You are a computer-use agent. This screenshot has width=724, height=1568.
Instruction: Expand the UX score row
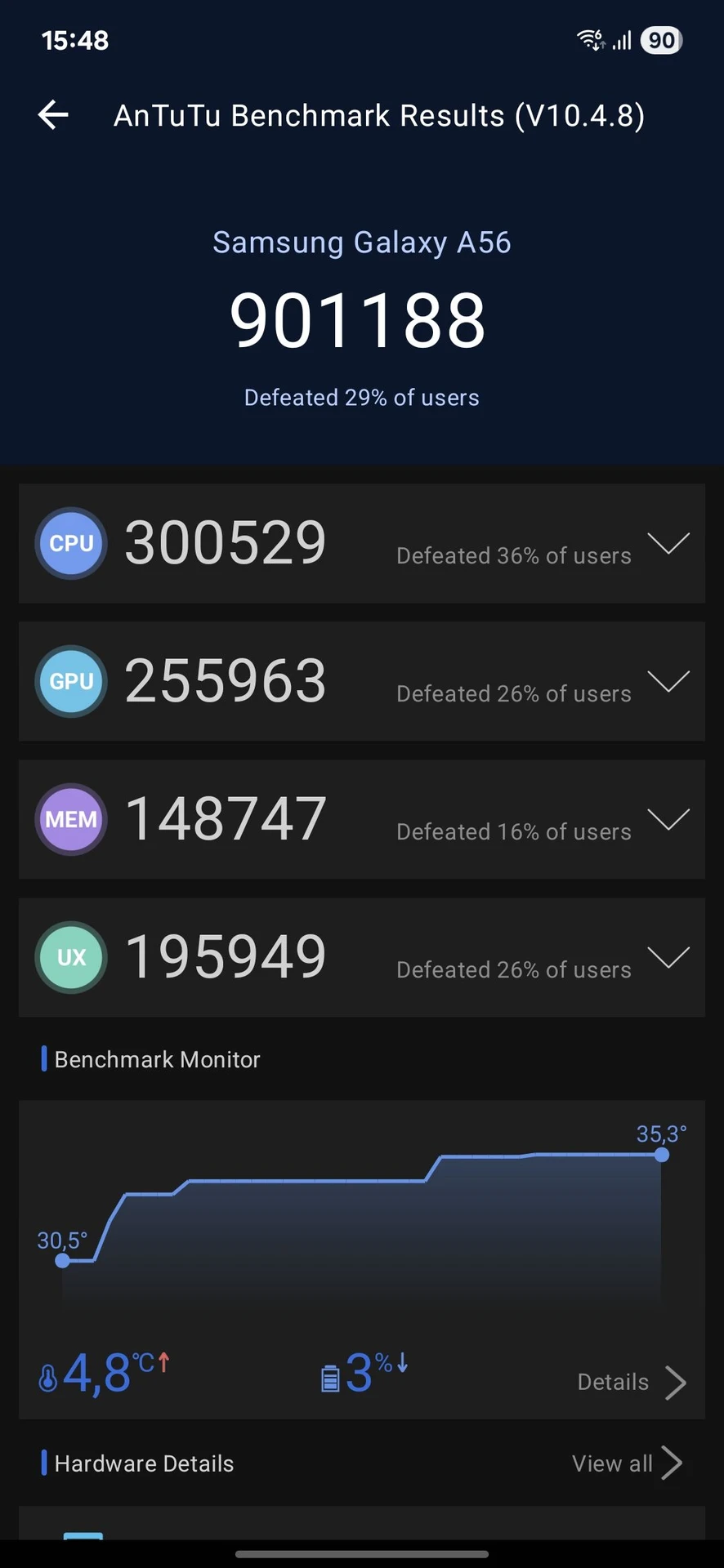668,957
